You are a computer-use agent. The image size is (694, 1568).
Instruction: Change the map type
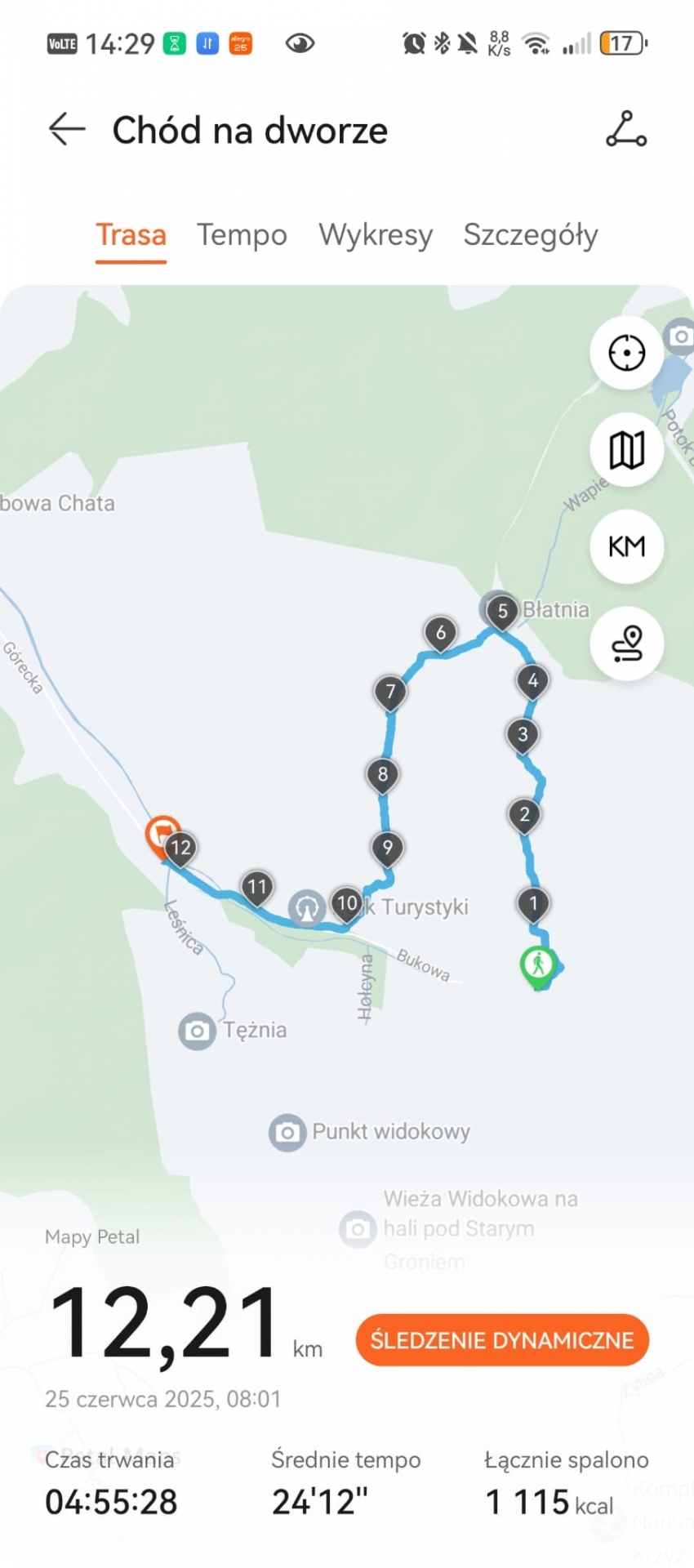626,450
